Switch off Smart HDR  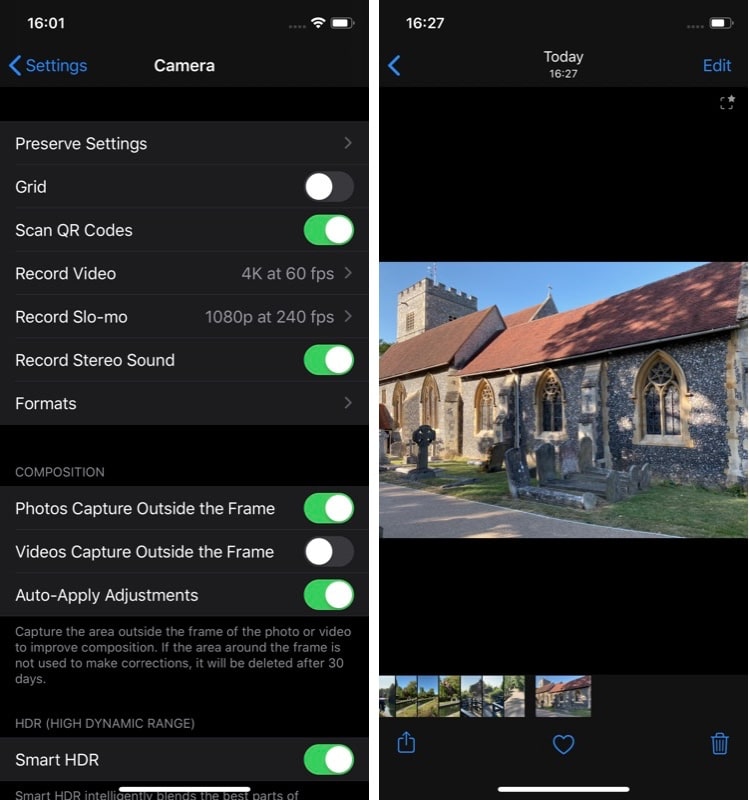click(x=328, y=760)
